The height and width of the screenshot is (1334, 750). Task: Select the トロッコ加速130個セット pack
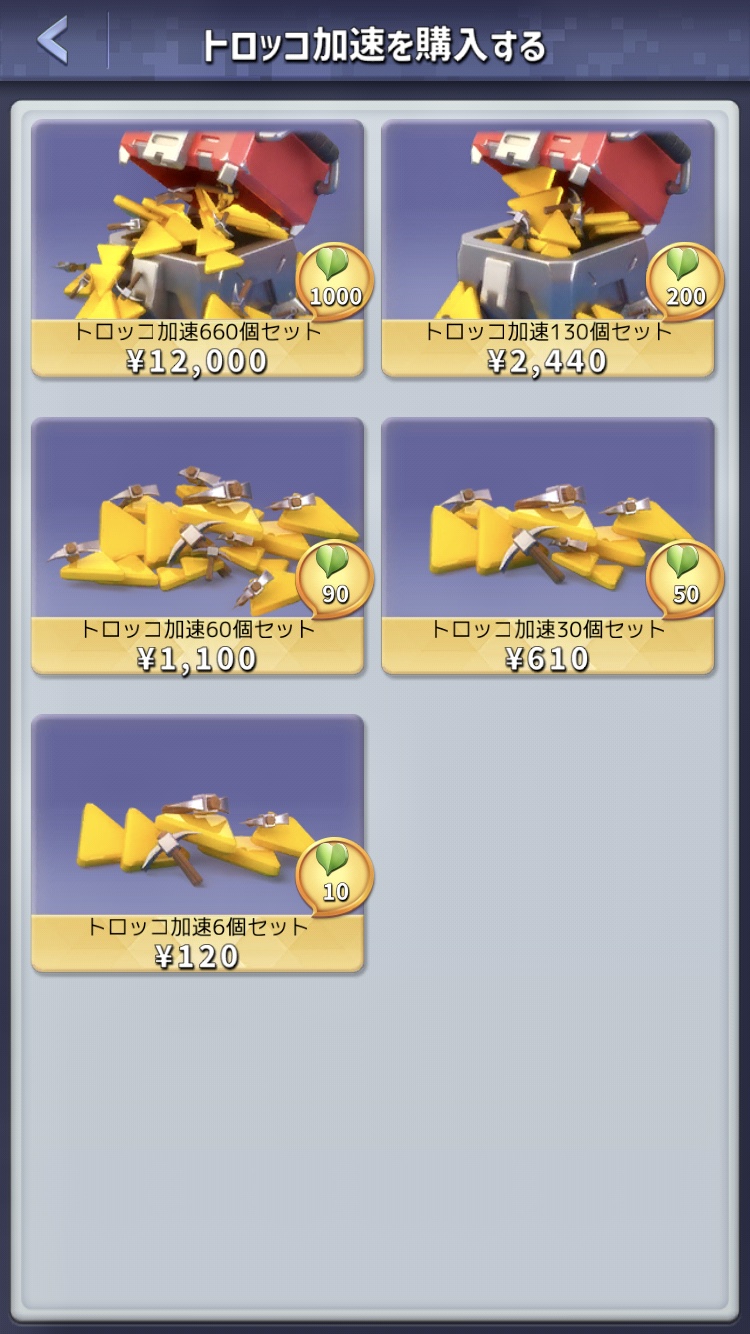tap(548, 248)
